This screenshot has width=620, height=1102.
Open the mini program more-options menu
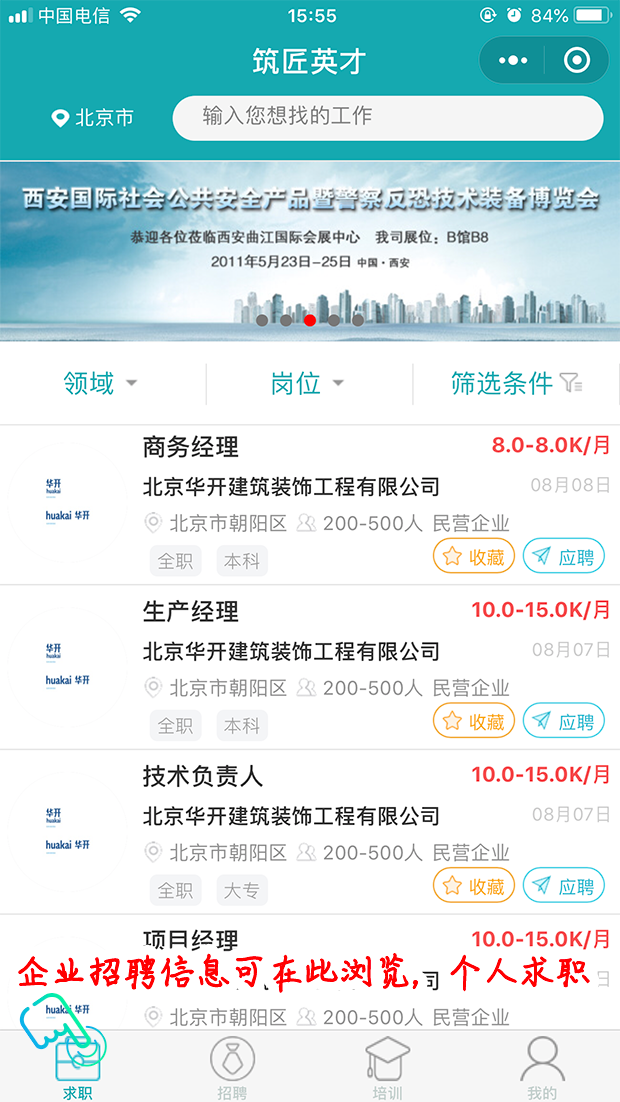[513, 61]
